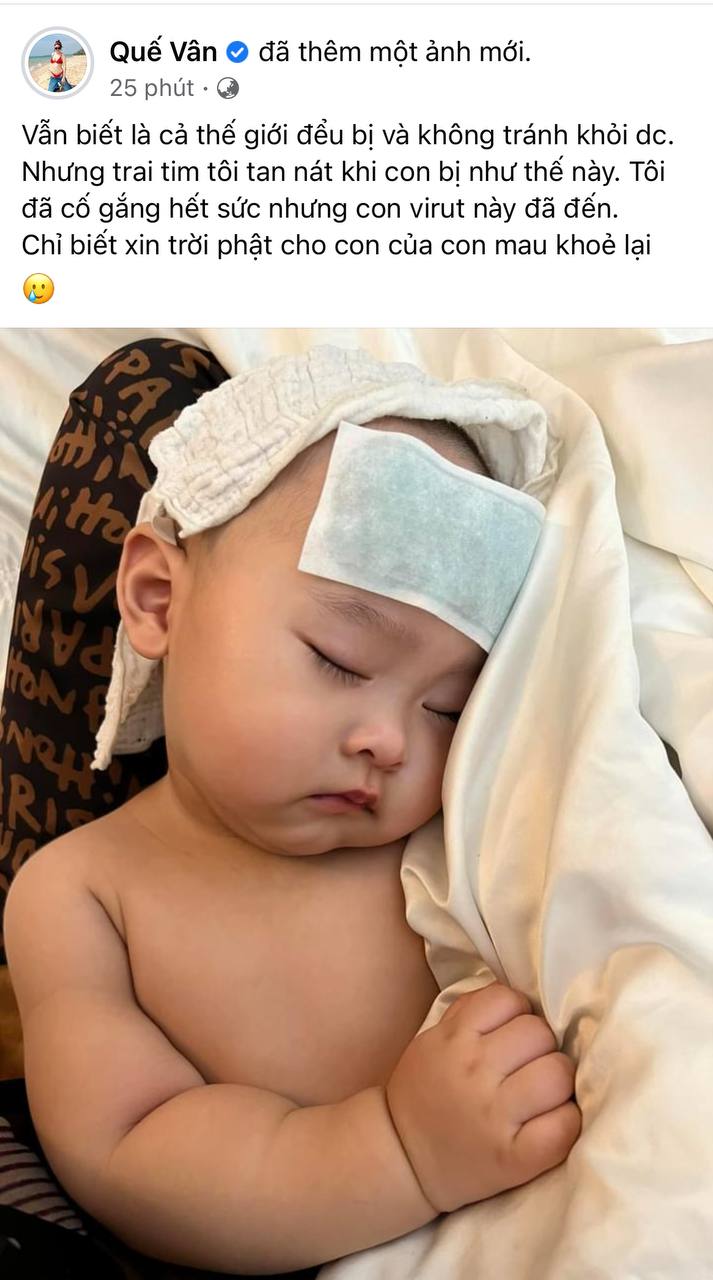Open Quế Vân's profile picture
713x1280 pixels.
(x=57, y=63)
